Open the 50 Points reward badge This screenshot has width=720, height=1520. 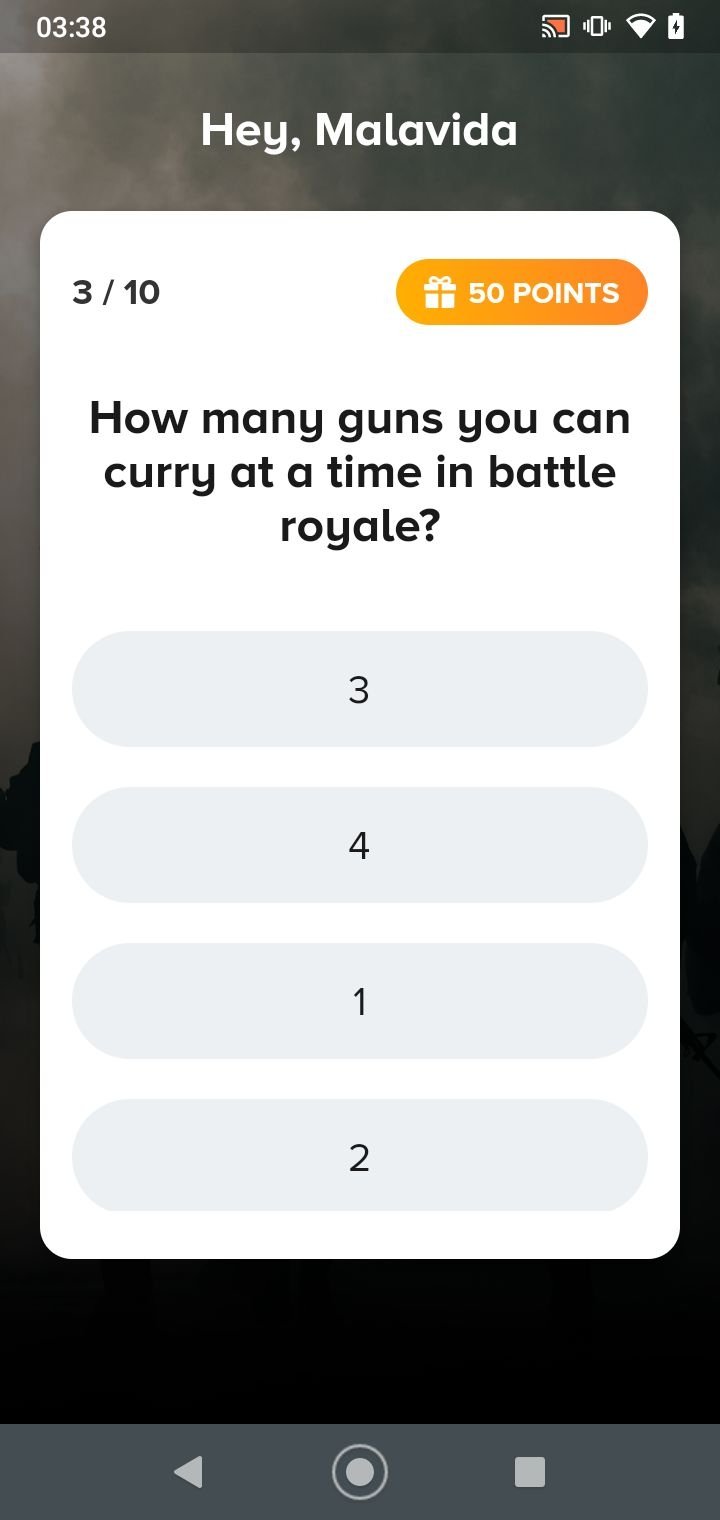pyautogui.click(x=522, y=292)
